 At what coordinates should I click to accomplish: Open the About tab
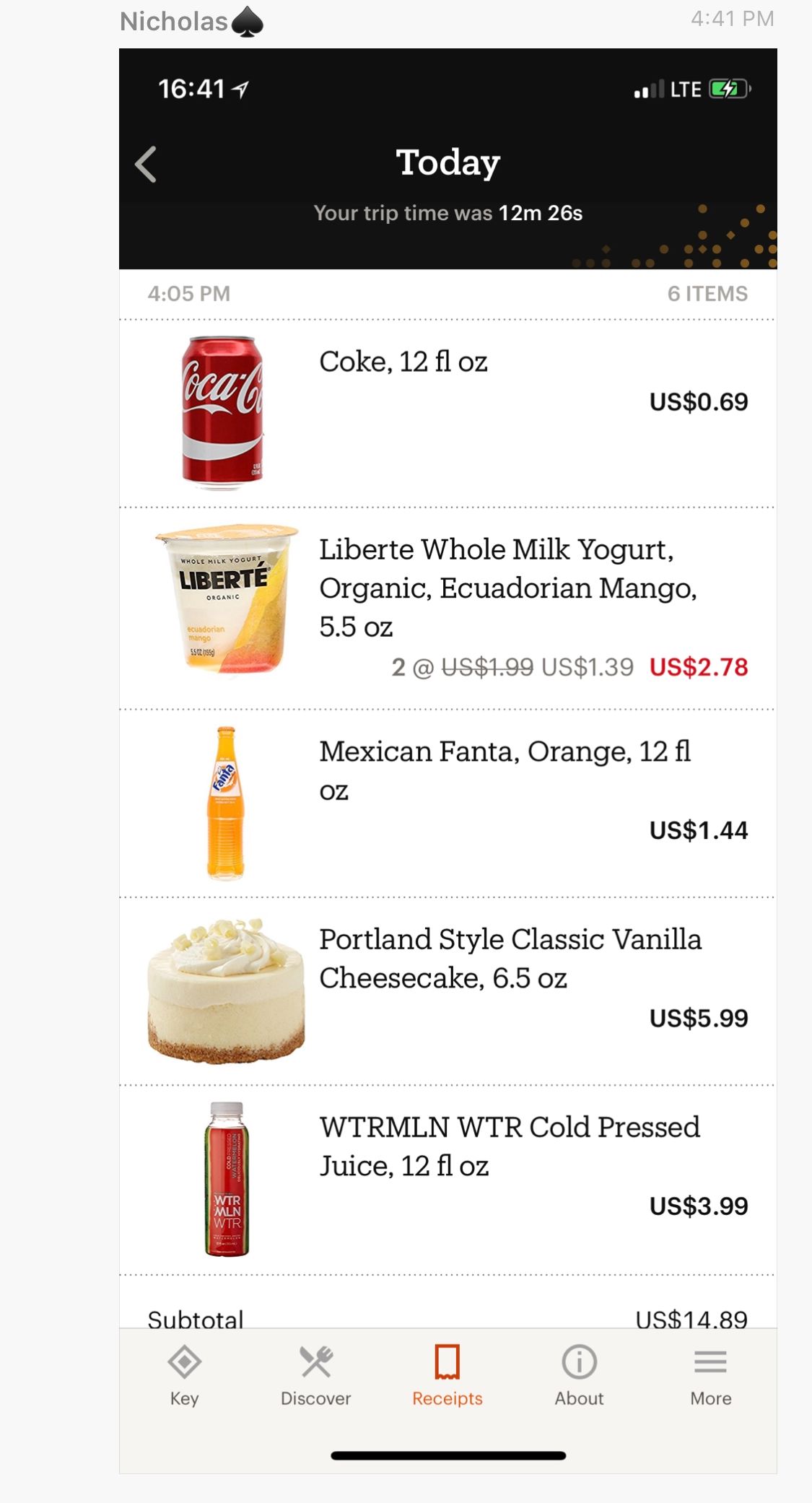tap(579, 1375)
